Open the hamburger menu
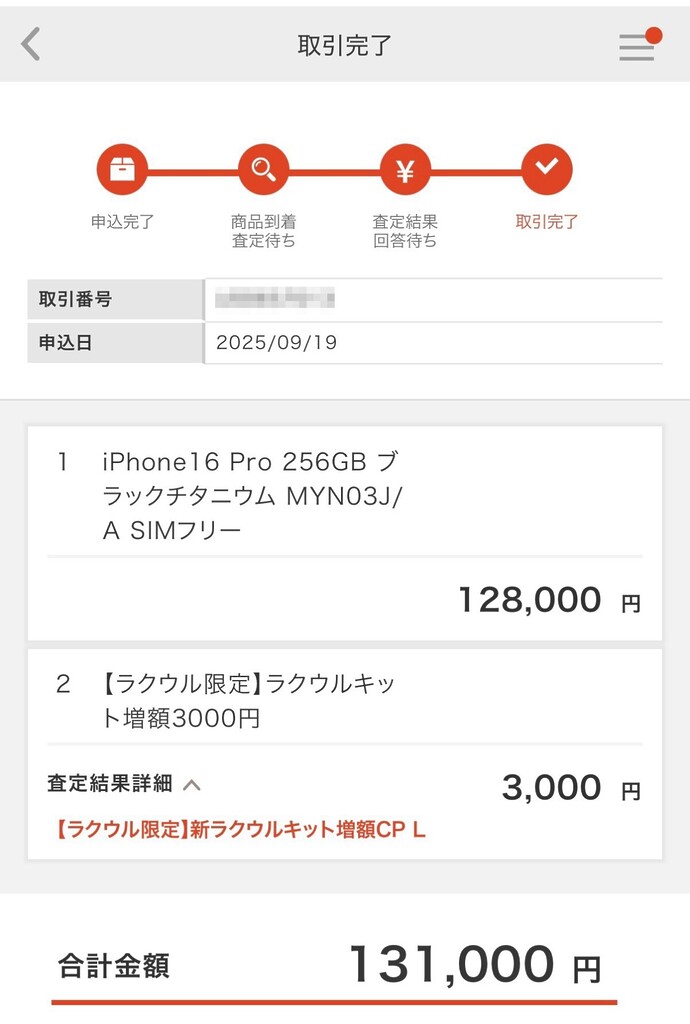The height and width of the screenshot is (1024, 690). click(637, 47)
